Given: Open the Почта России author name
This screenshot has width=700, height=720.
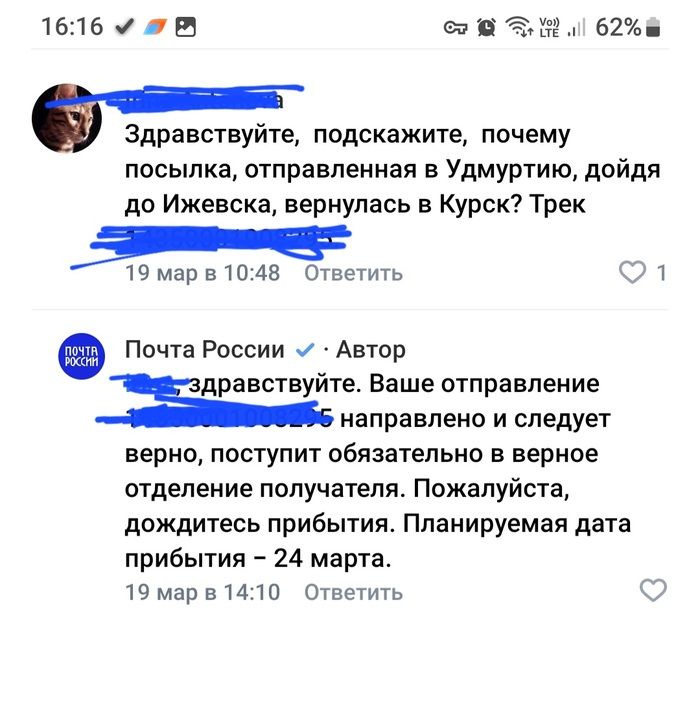Looking at the screenshot, I should tap(205, 349).
